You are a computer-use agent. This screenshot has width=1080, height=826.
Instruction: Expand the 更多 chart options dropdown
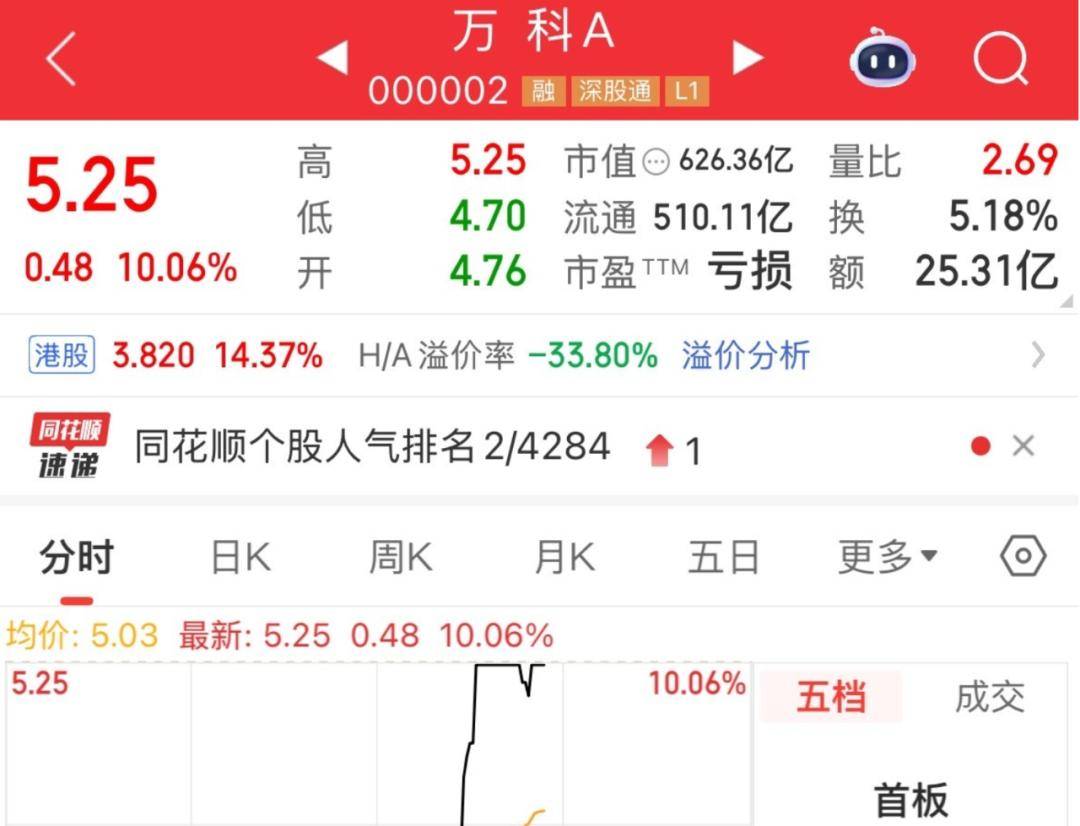tap(887, 557)
